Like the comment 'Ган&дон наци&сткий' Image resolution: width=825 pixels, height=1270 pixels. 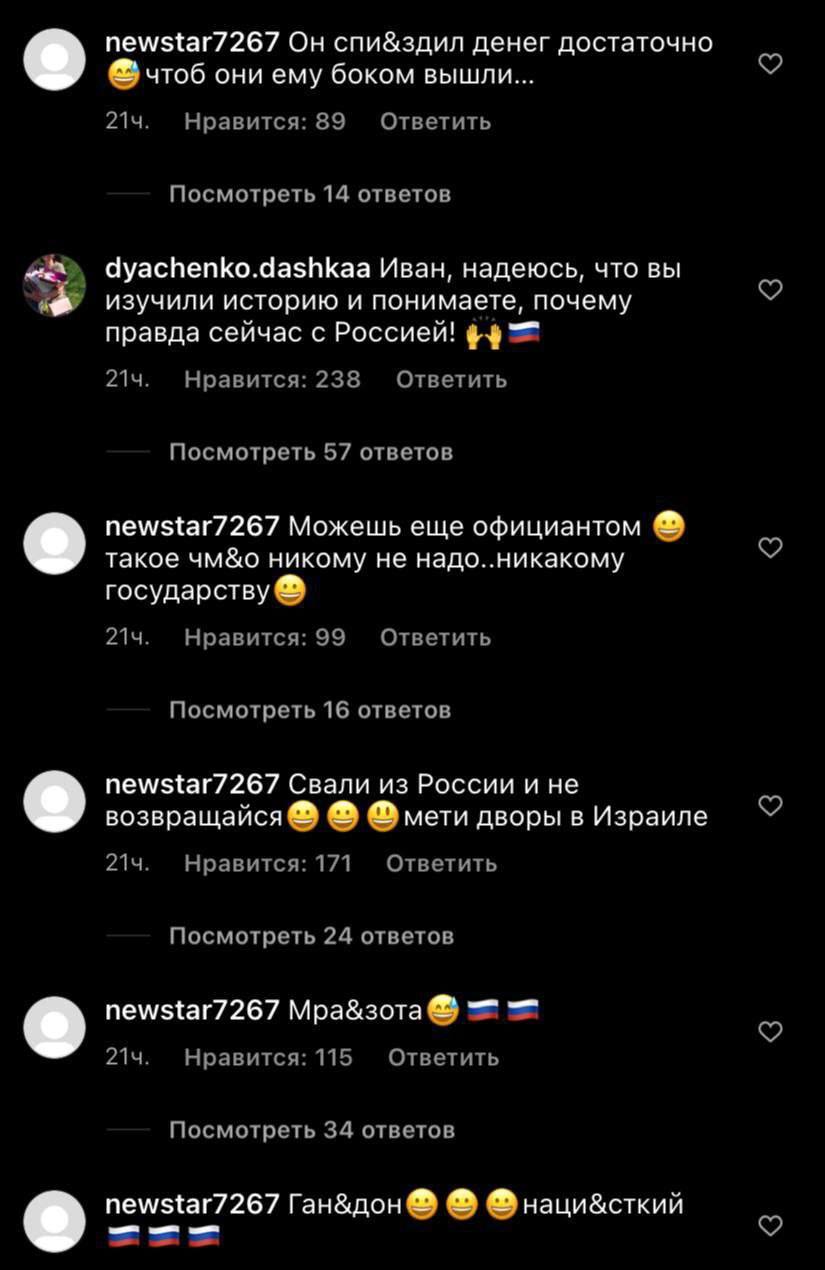[x=769, y=1226]
